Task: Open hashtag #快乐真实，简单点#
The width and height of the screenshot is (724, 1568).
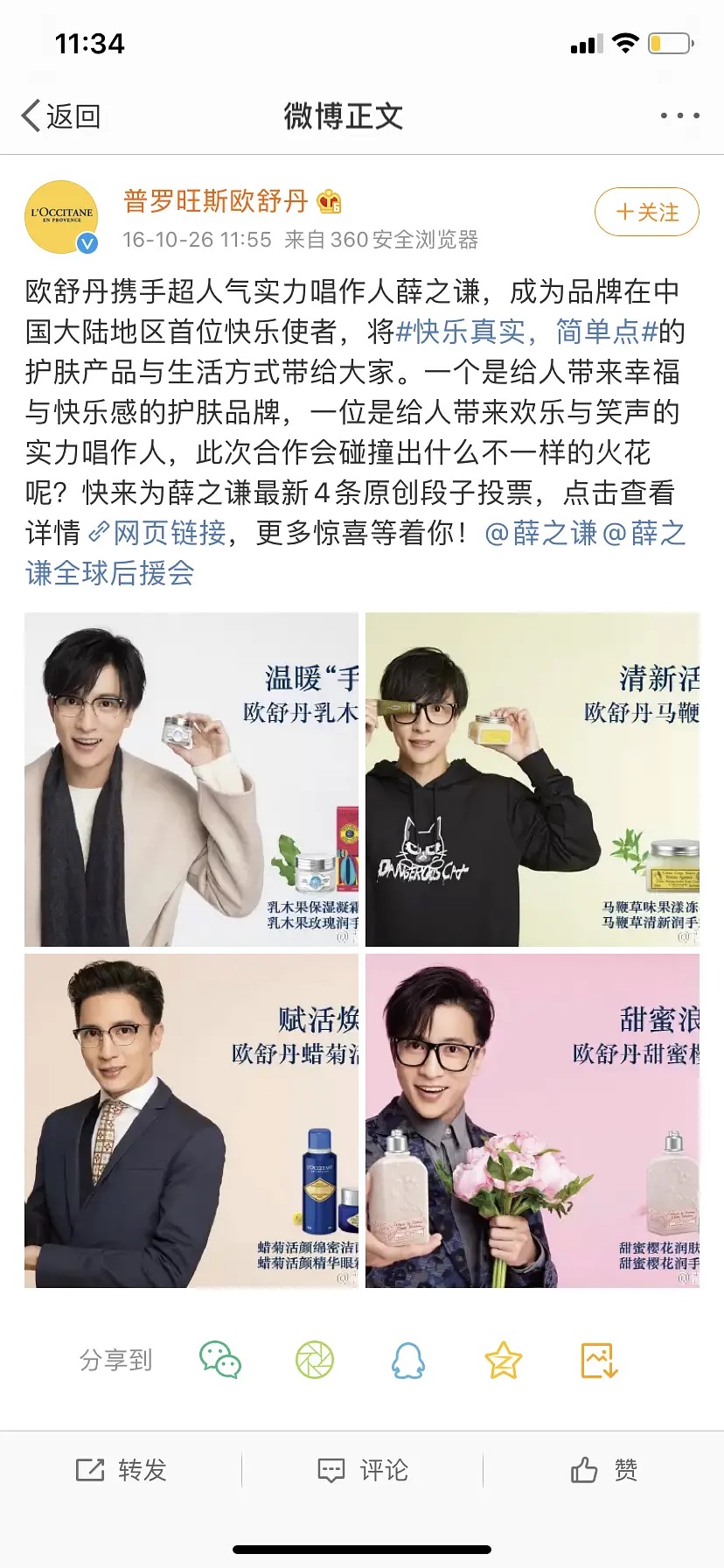Action: pyautogui.click(x=526, y=332)
